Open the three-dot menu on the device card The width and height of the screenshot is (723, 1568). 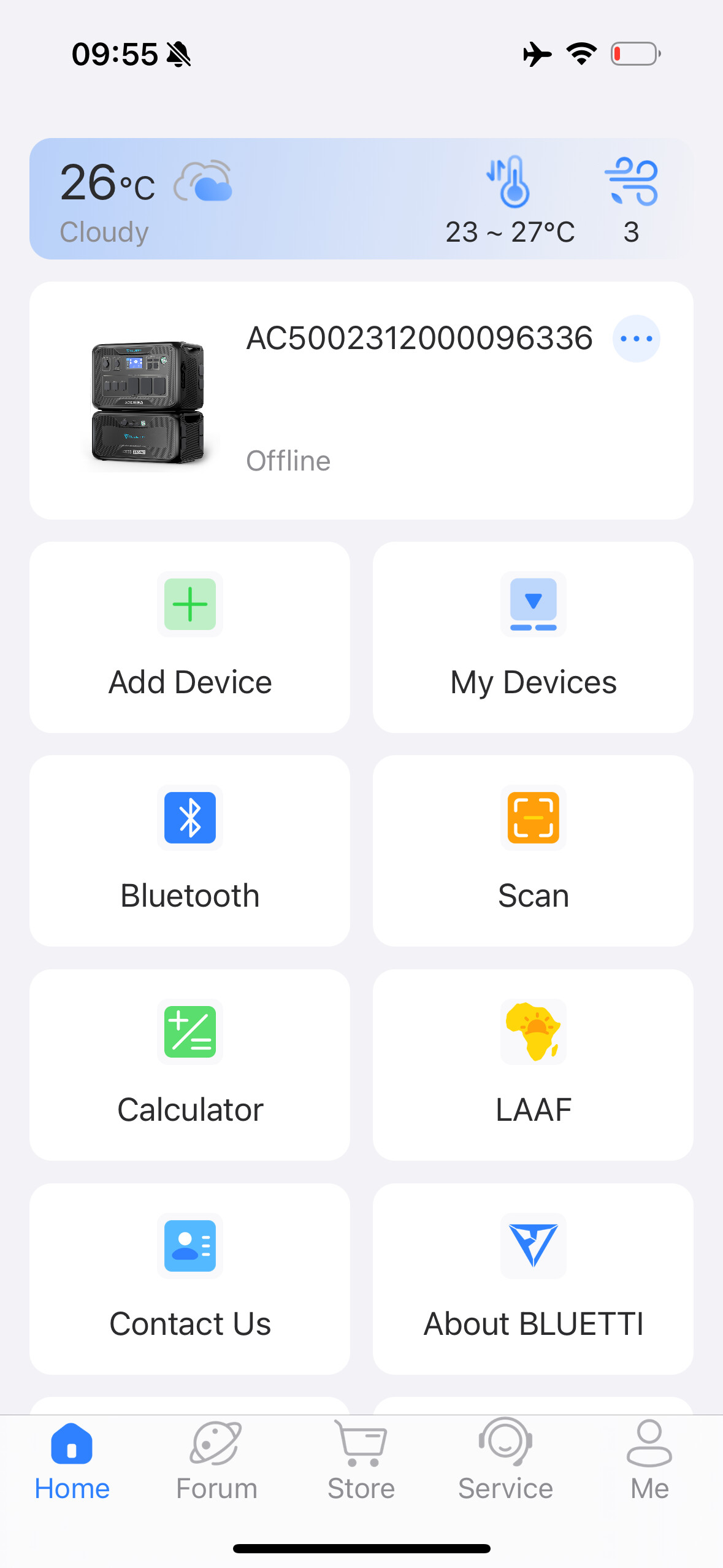tap(636, 339)
